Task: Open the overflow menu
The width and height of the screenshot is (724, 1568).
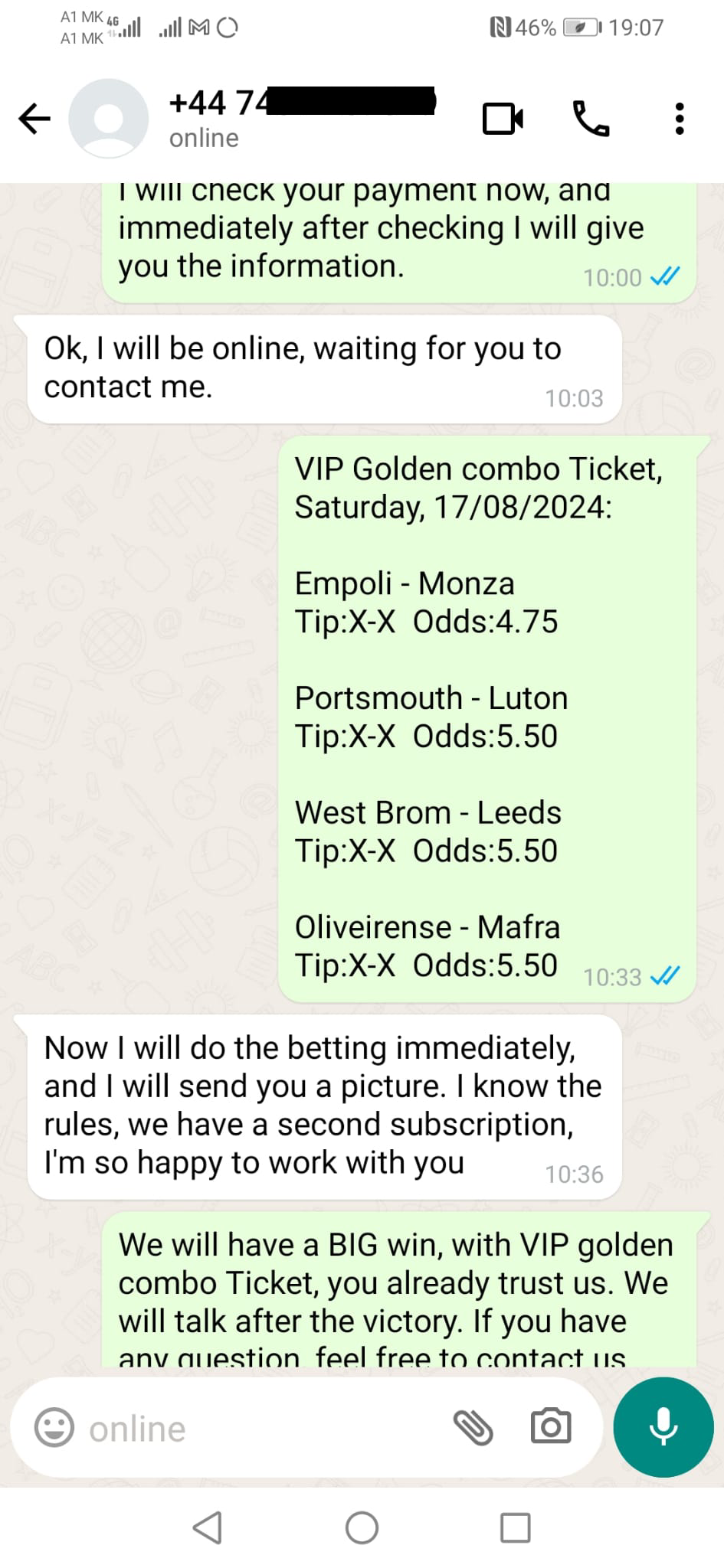Action: tap(679, 119)
